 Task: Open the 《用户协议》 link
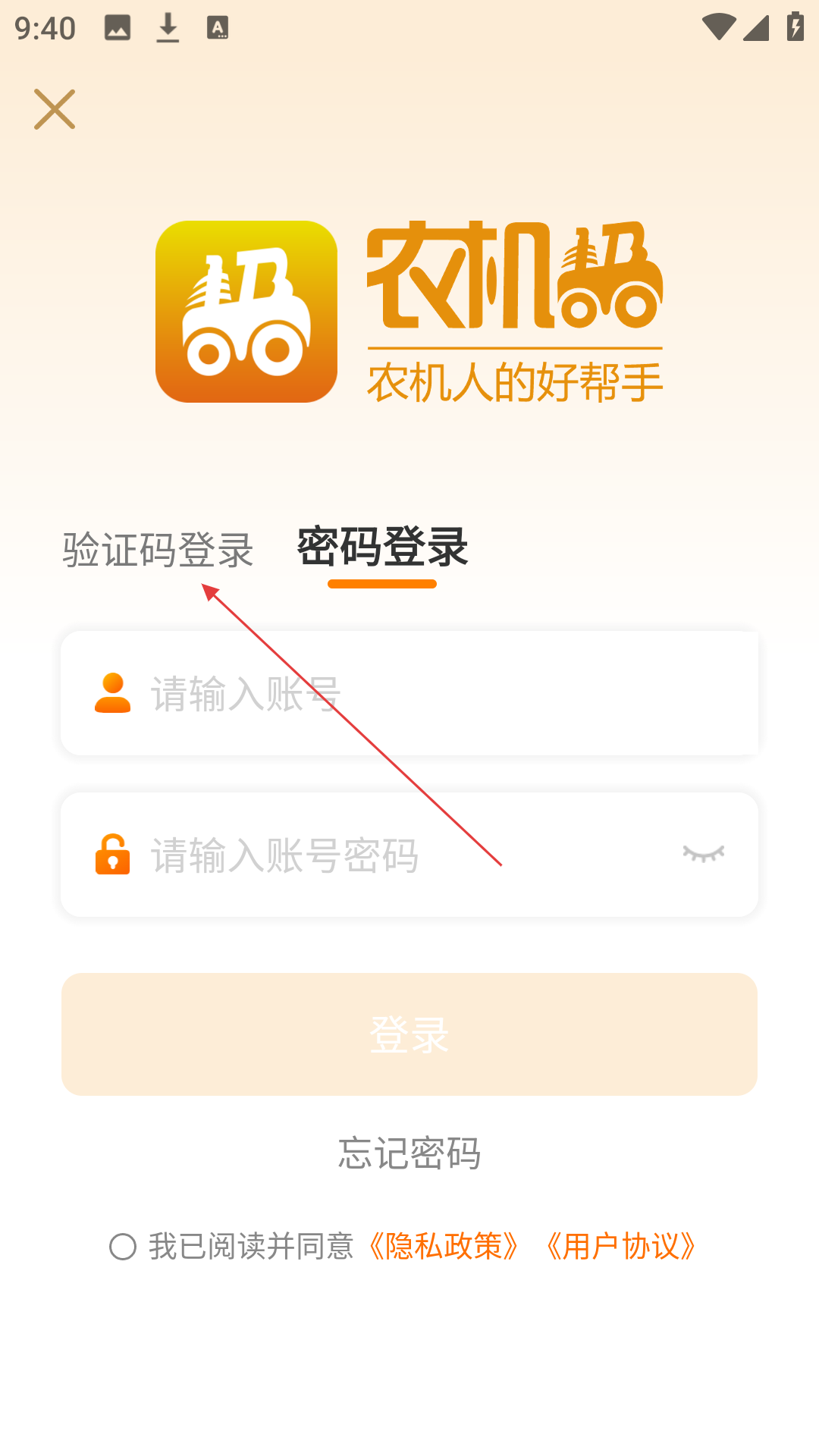coord(620,1247)
